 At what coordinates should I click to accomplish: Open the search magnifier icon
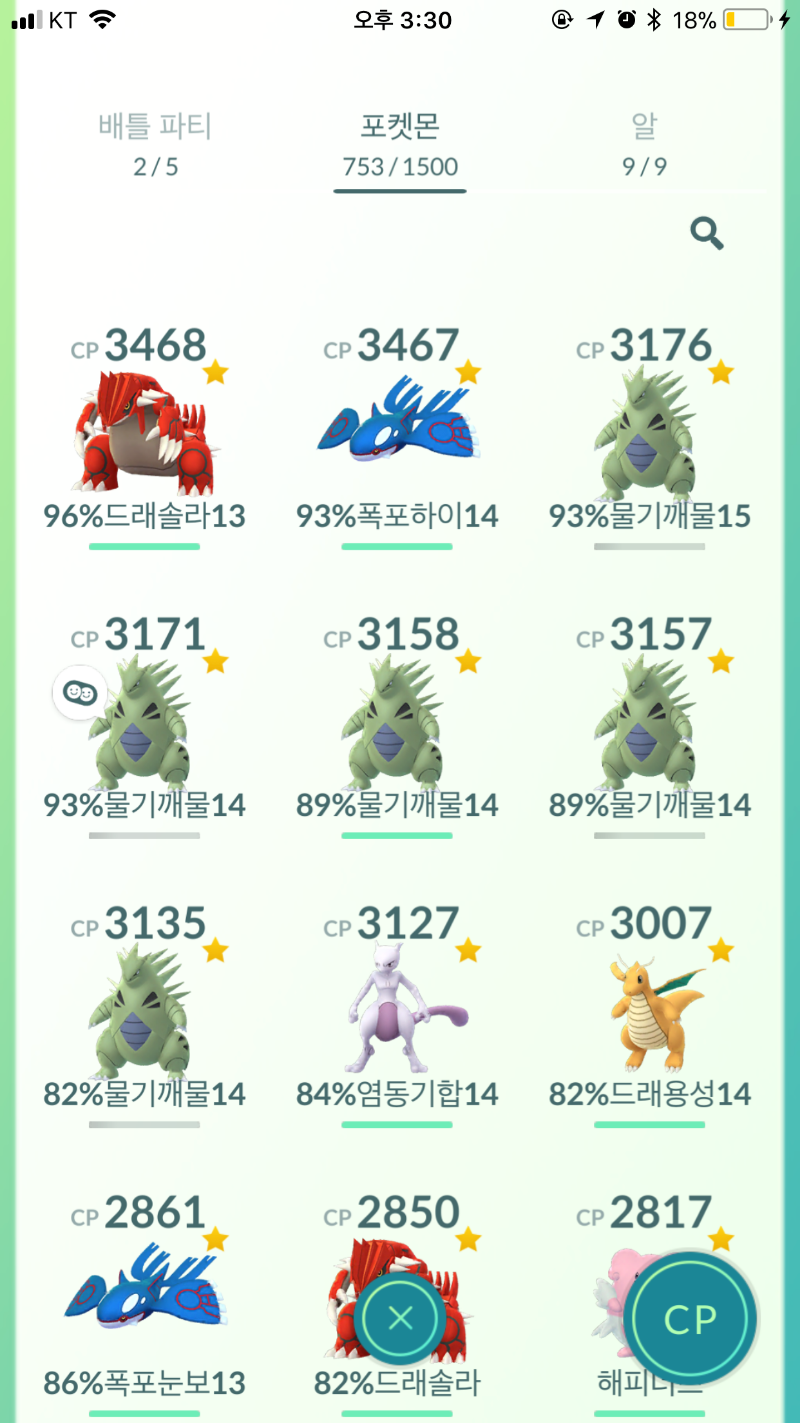[707, 234]
